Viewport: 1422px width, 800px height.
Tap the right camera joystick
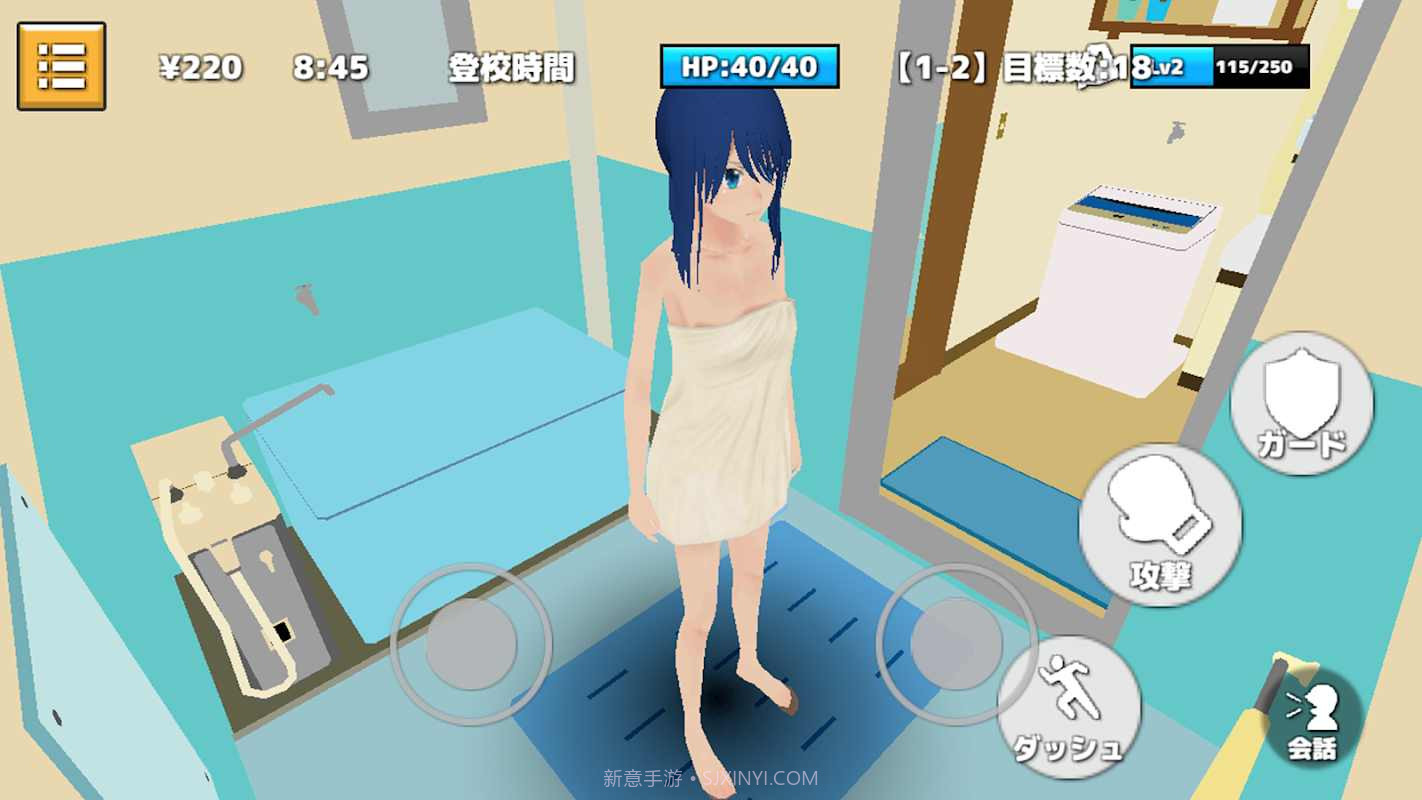956,644
